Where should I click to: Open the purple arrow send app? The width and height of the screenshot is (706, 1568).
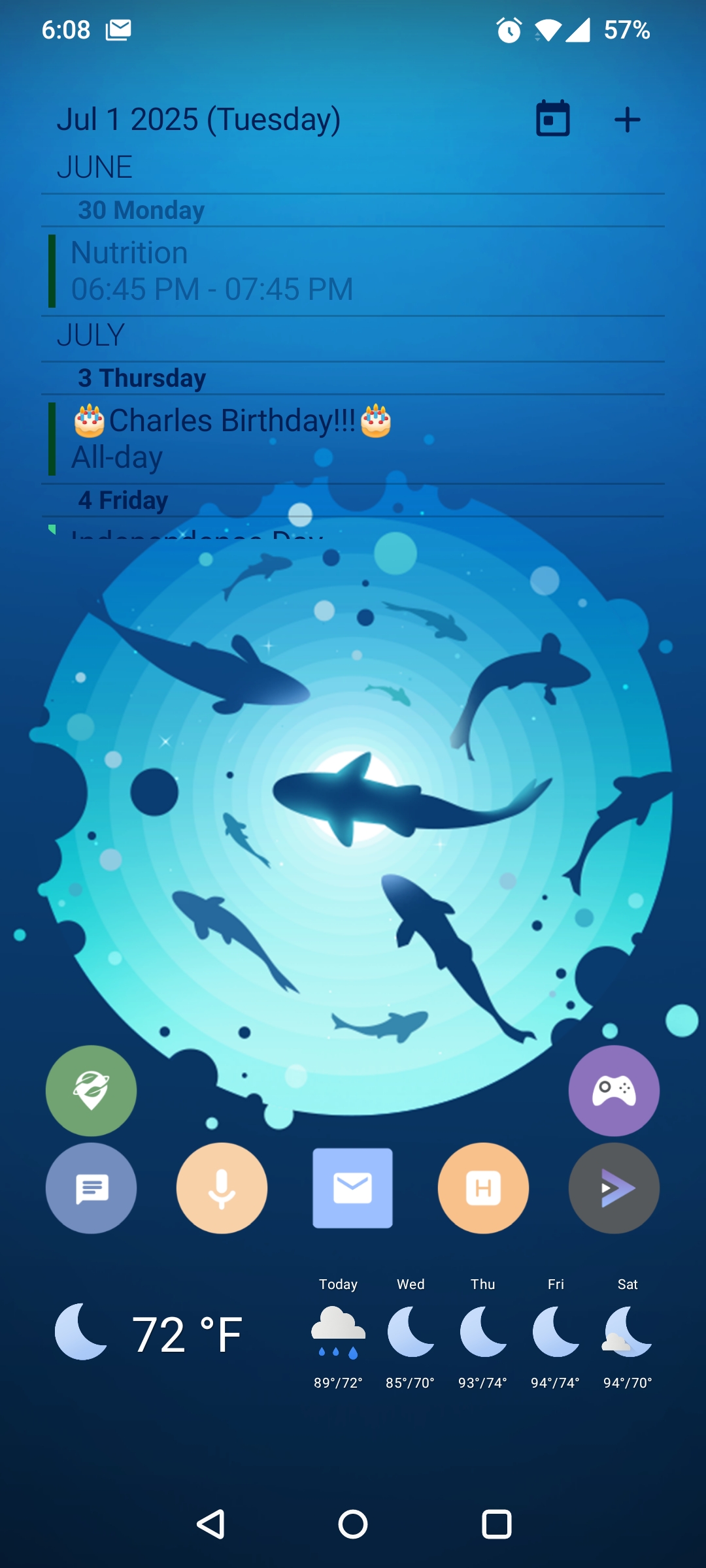click(614, 1188)
